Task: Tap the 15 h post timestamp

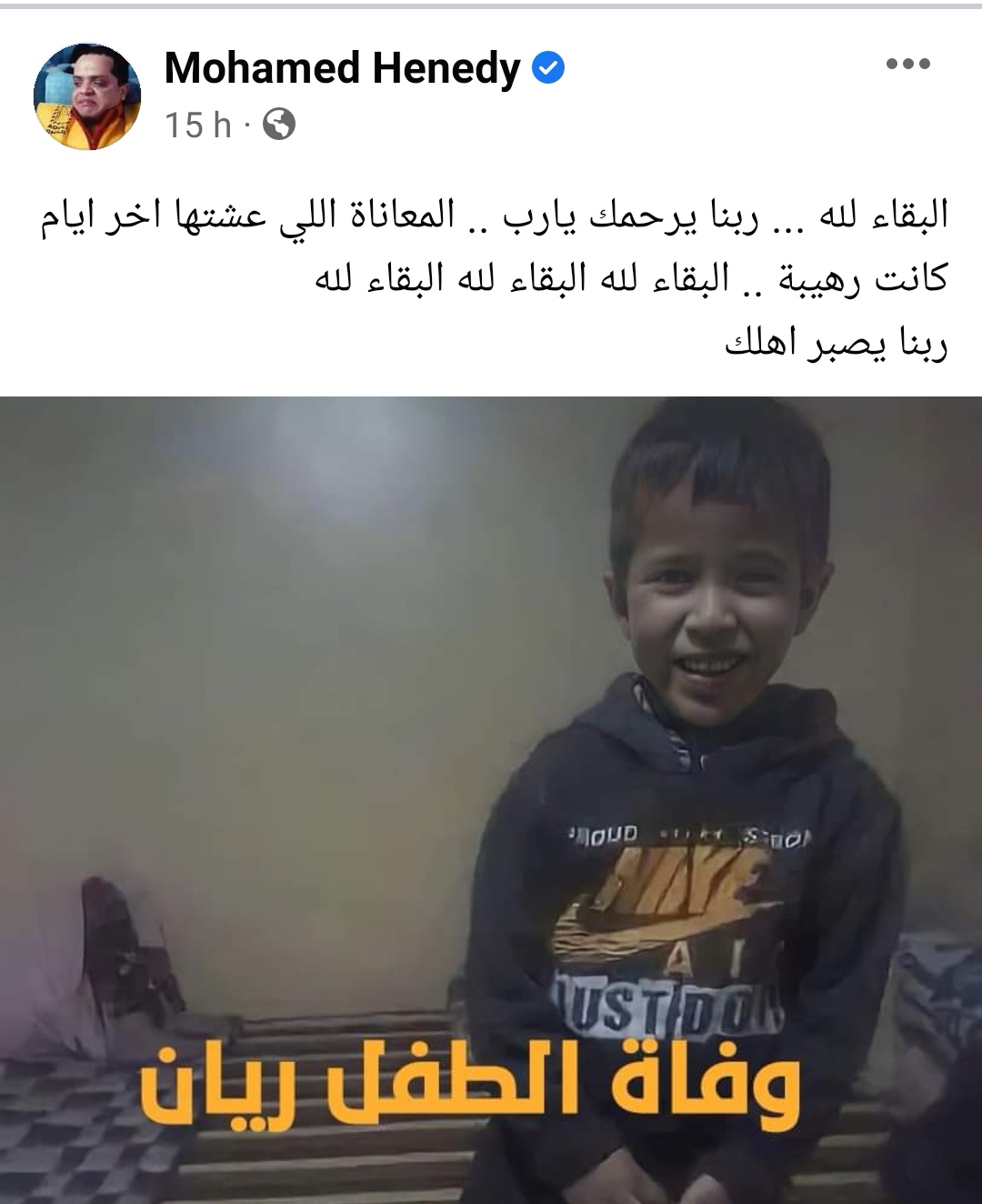Action: pyautogui.click(x=197, y=125)
